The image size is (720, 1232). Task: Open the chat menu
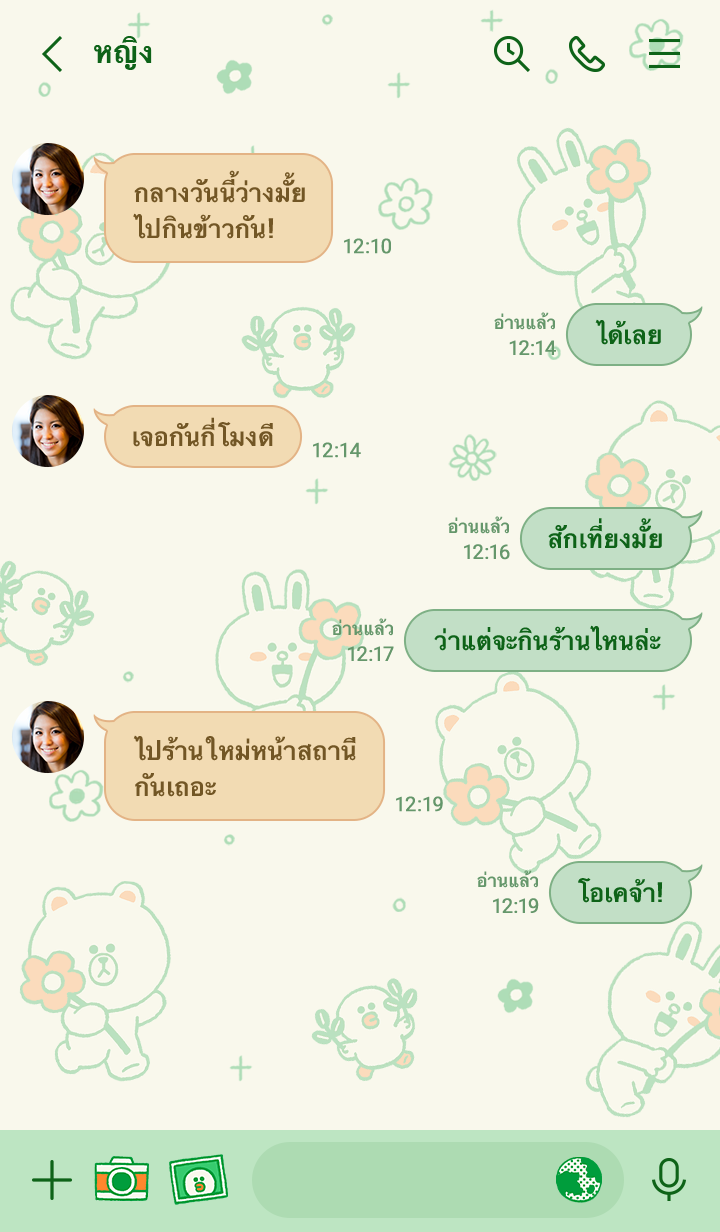(x=663, y=54)
